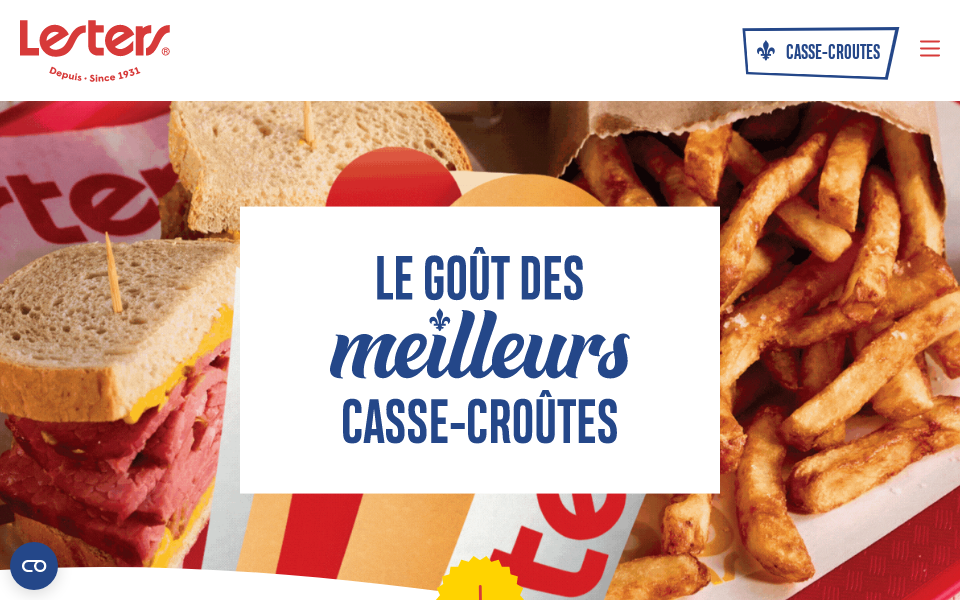The height and width of the screenshot is (600, 960).
Task: Tap the Casse-Croûtes button
Action: [x=820, y=52]
